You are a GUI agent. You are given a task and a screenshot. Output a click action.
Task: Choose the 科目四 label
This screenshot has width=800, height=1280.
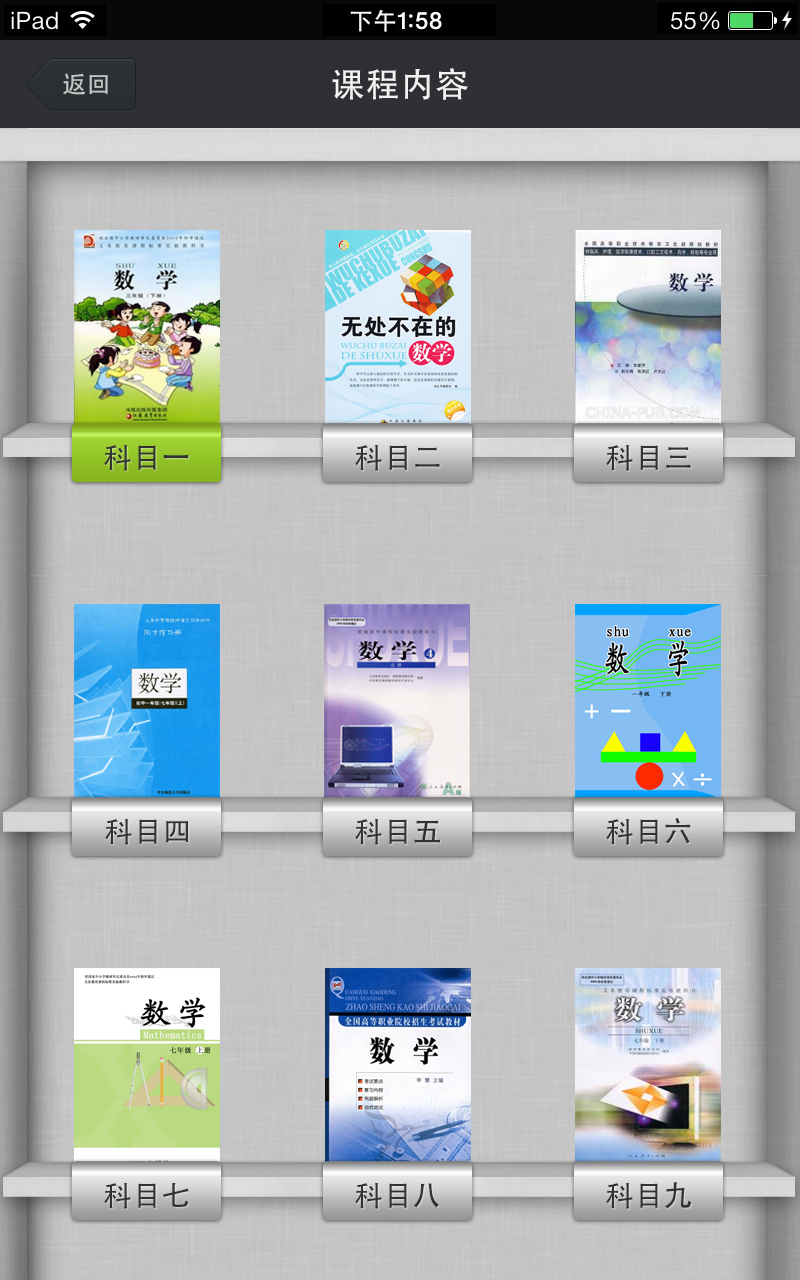pyautogui.click(x=146, y=831)
